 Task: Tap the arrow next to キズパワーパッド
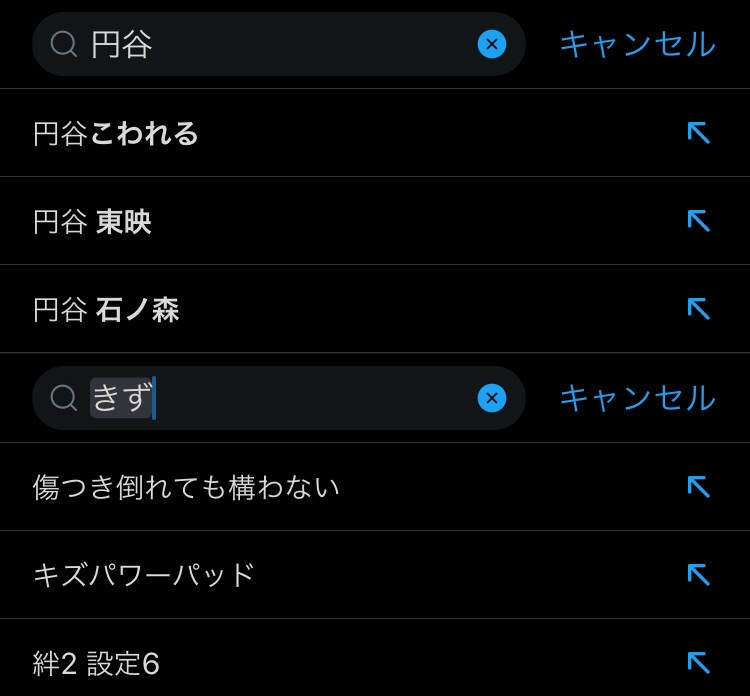tap(698, 575)
